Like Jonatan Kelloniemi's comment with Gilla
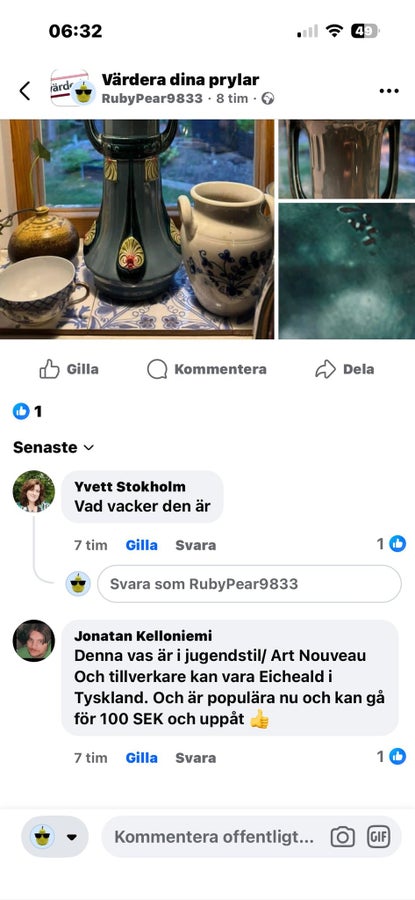This screenshot has width=415, height=900. pyautogui.click(x=141, y=758)
